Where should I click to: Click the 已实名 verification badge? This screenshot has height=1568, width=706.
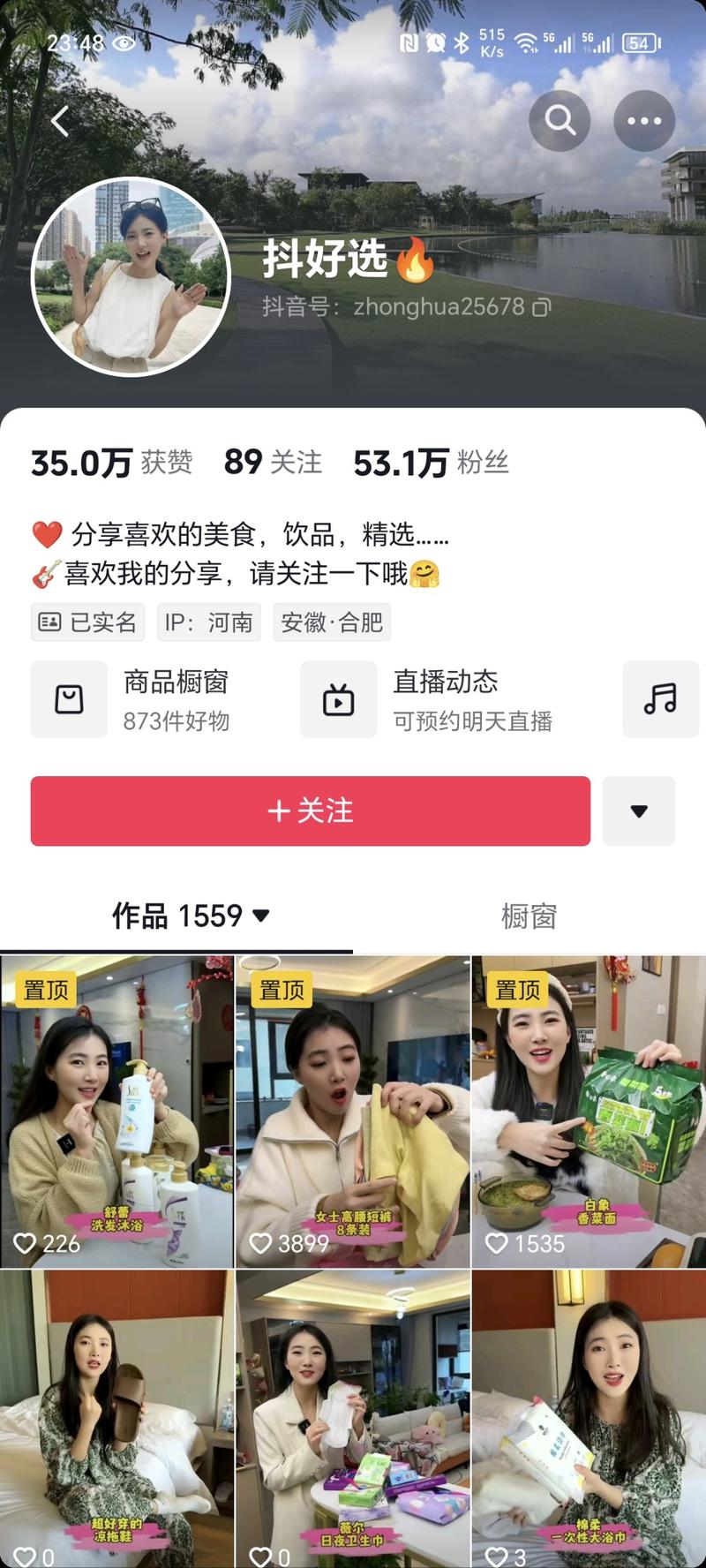87,622
